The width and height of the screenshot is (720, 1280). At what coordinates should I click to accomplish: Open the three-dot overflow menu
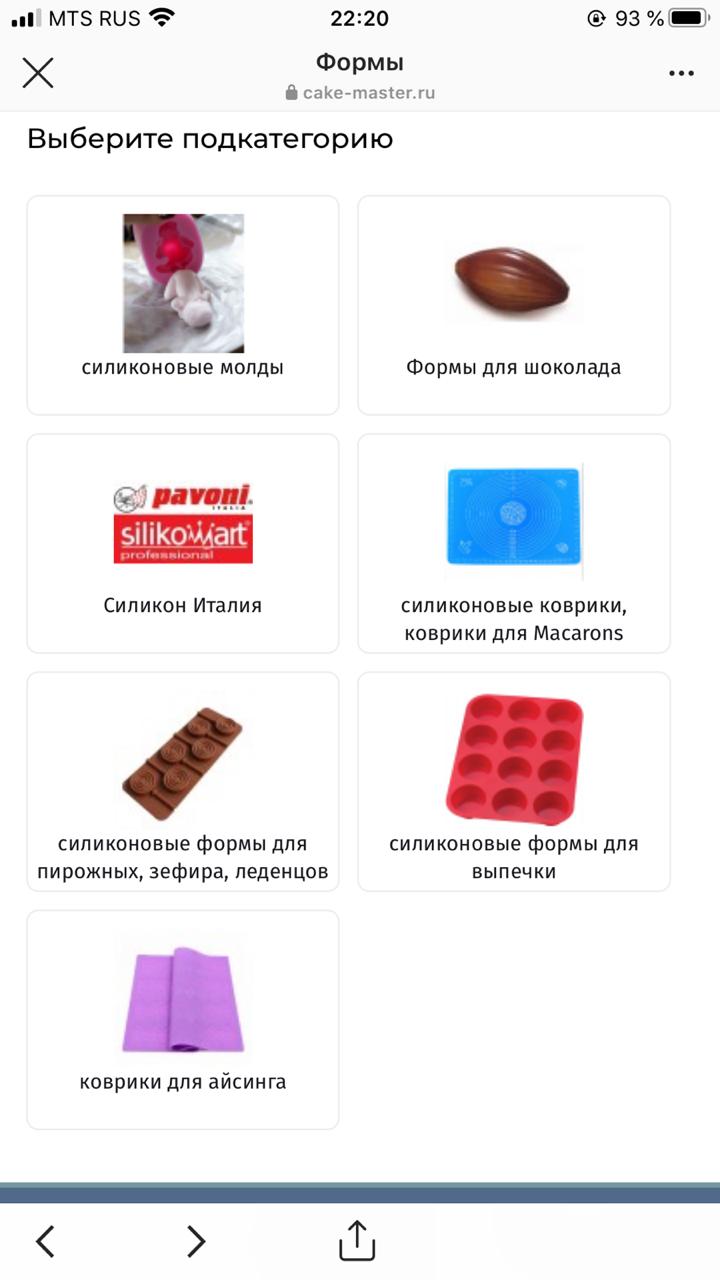pyautogui.click(x=681, y=73)
